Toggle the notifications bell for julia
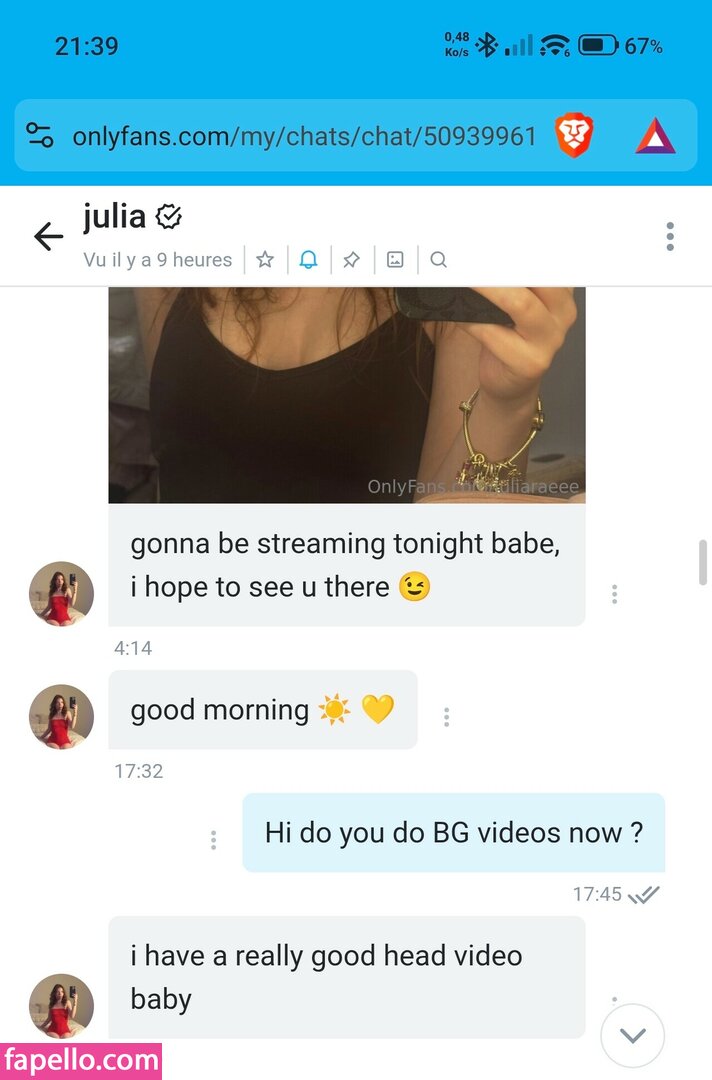The image size is (712, 1080). point(309,260)
